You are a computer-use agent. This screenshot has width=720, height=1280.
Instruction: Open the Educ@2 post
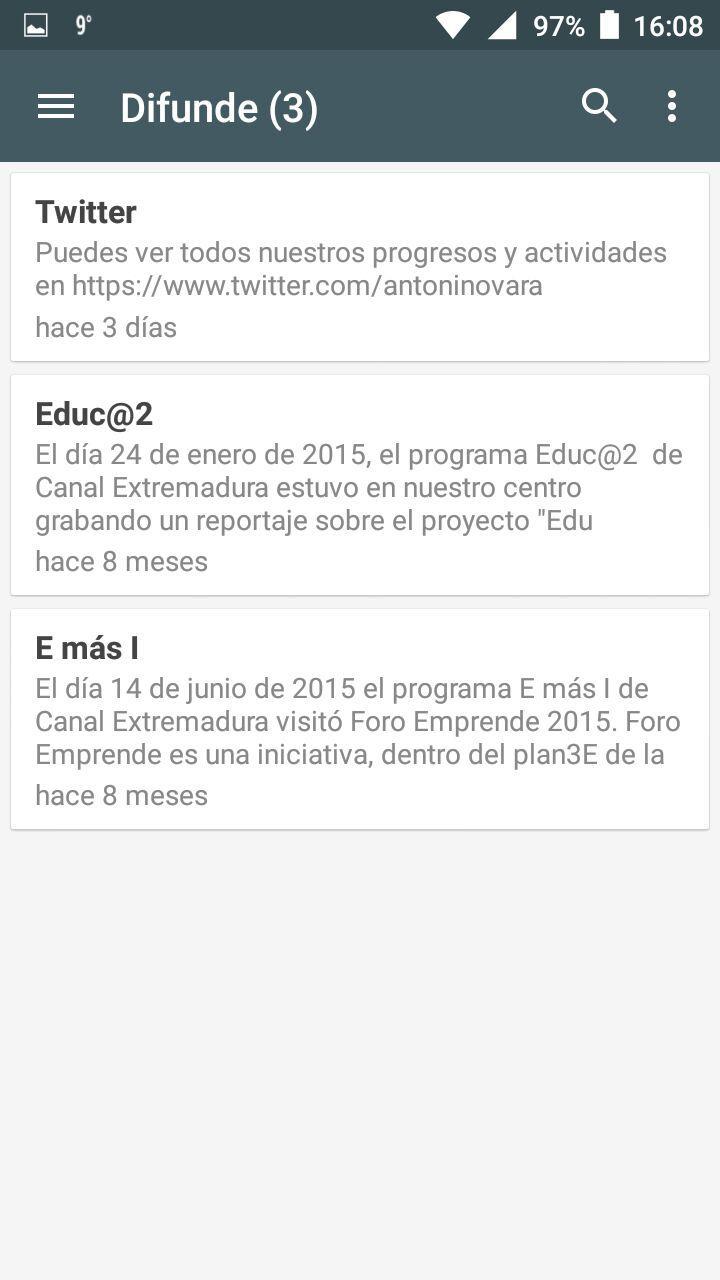(x=360, y=485)
